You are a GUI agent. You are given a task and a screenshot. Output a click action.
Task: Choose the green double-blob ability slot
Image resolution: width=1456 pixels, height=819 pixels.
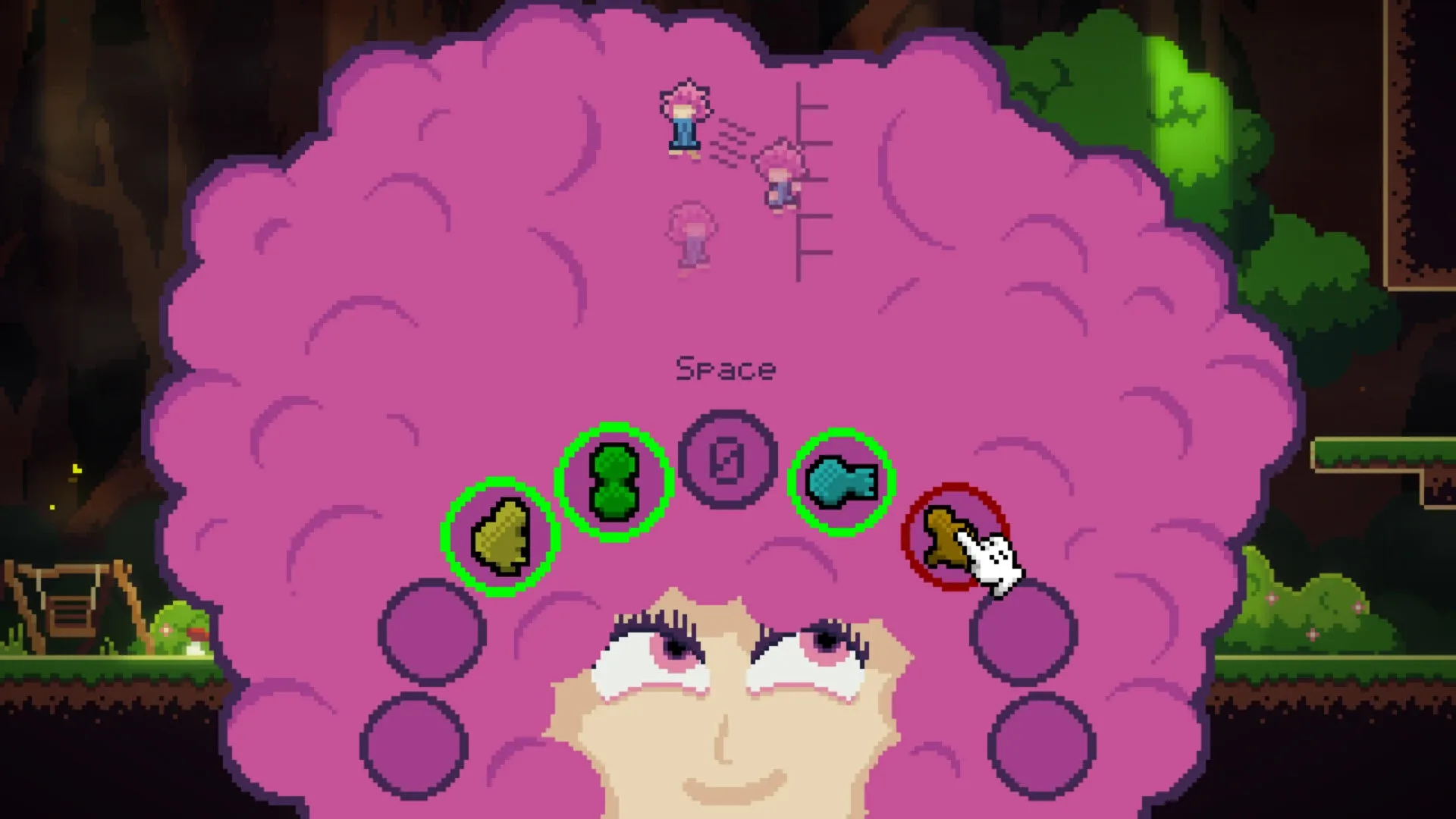click(614, 482)
